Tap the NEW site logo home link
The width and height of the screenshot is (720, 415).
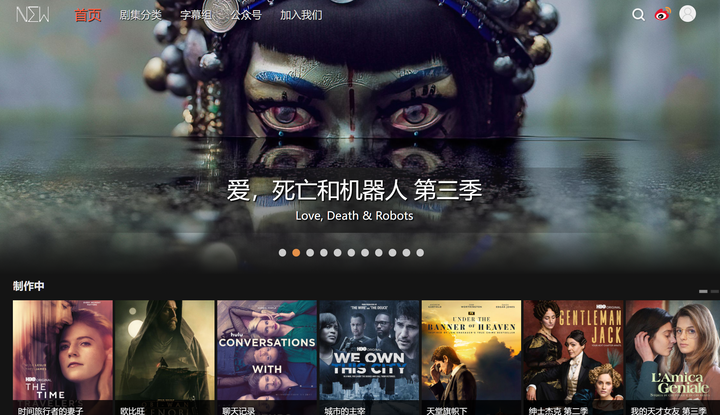32,15
